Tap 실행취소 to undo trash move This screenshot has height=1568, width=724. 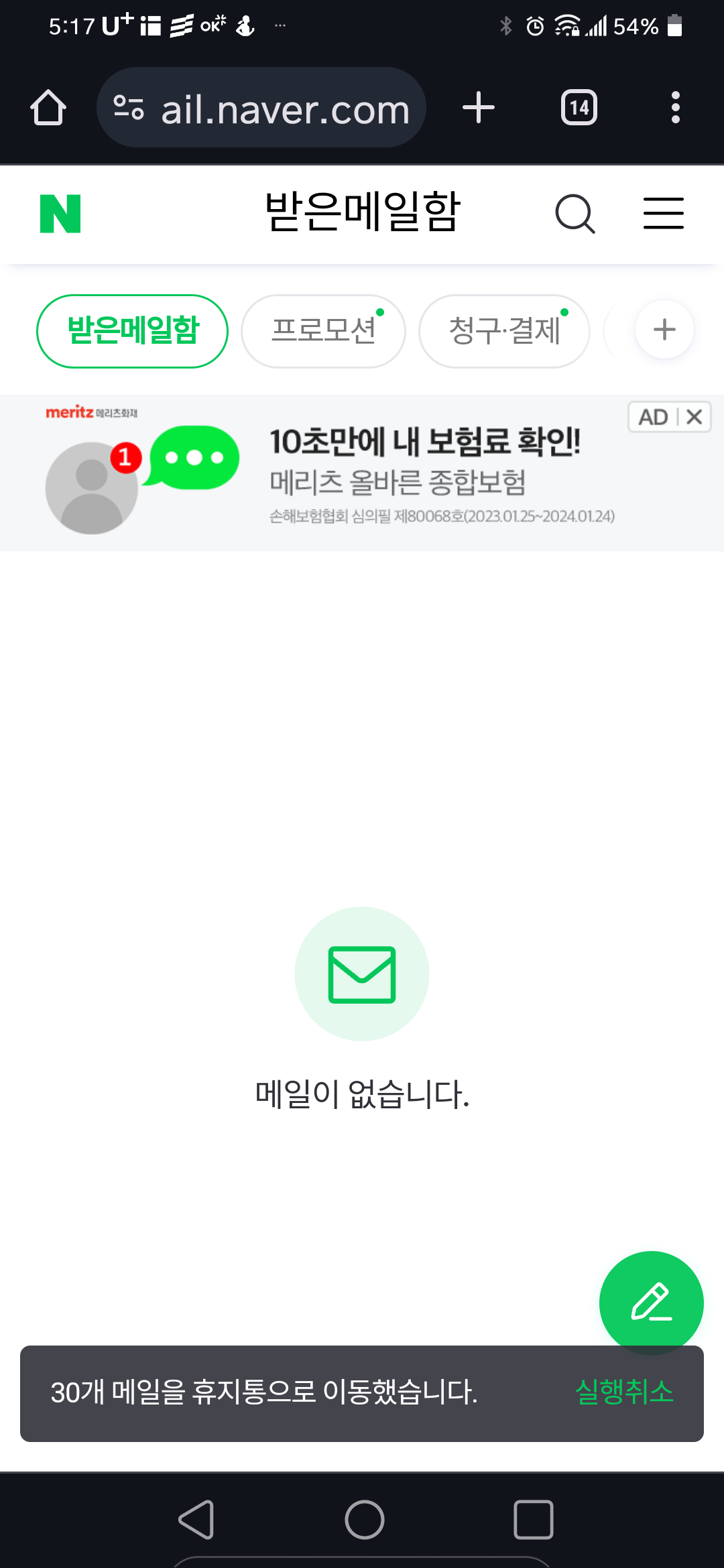624,1392
